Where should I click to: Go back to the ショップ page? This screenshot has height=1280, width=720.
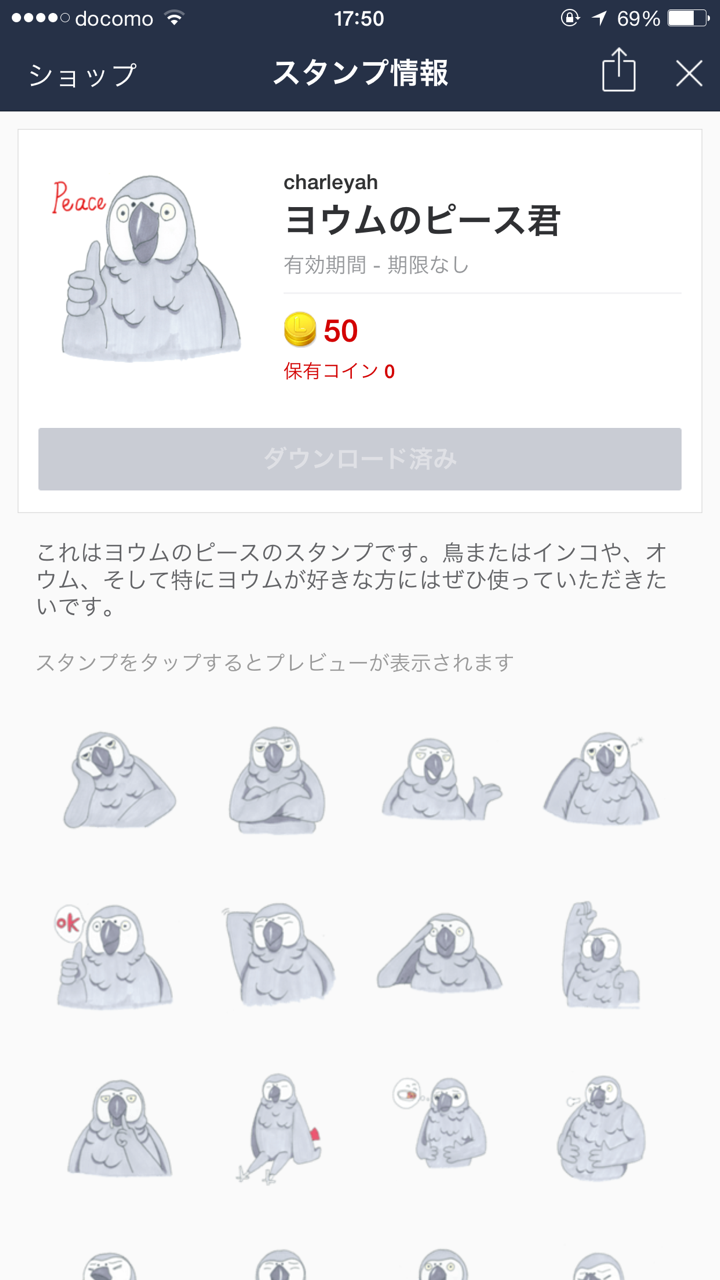82,75
